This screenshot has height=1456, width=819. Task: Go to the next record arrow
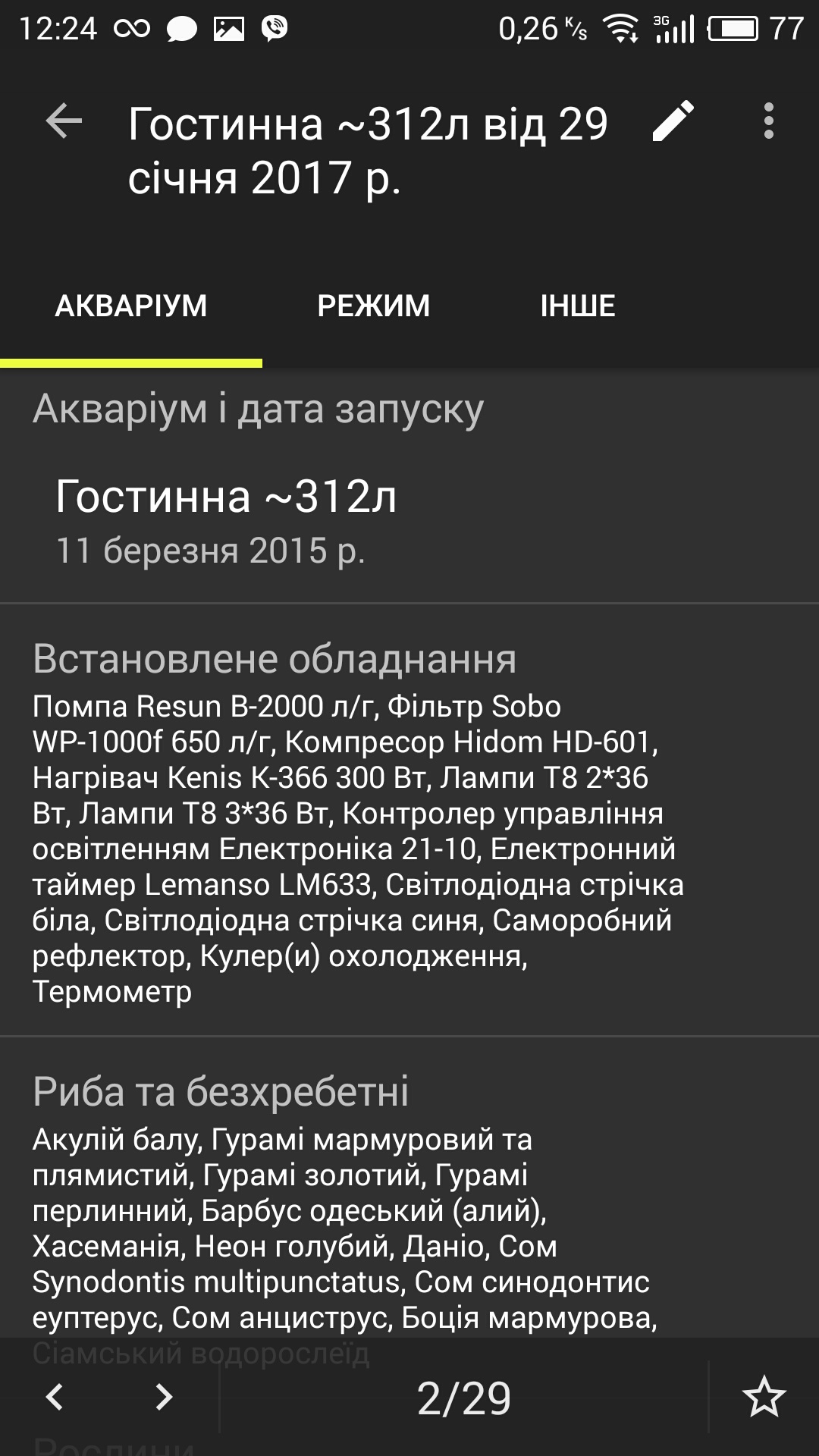click(164, 1397)
